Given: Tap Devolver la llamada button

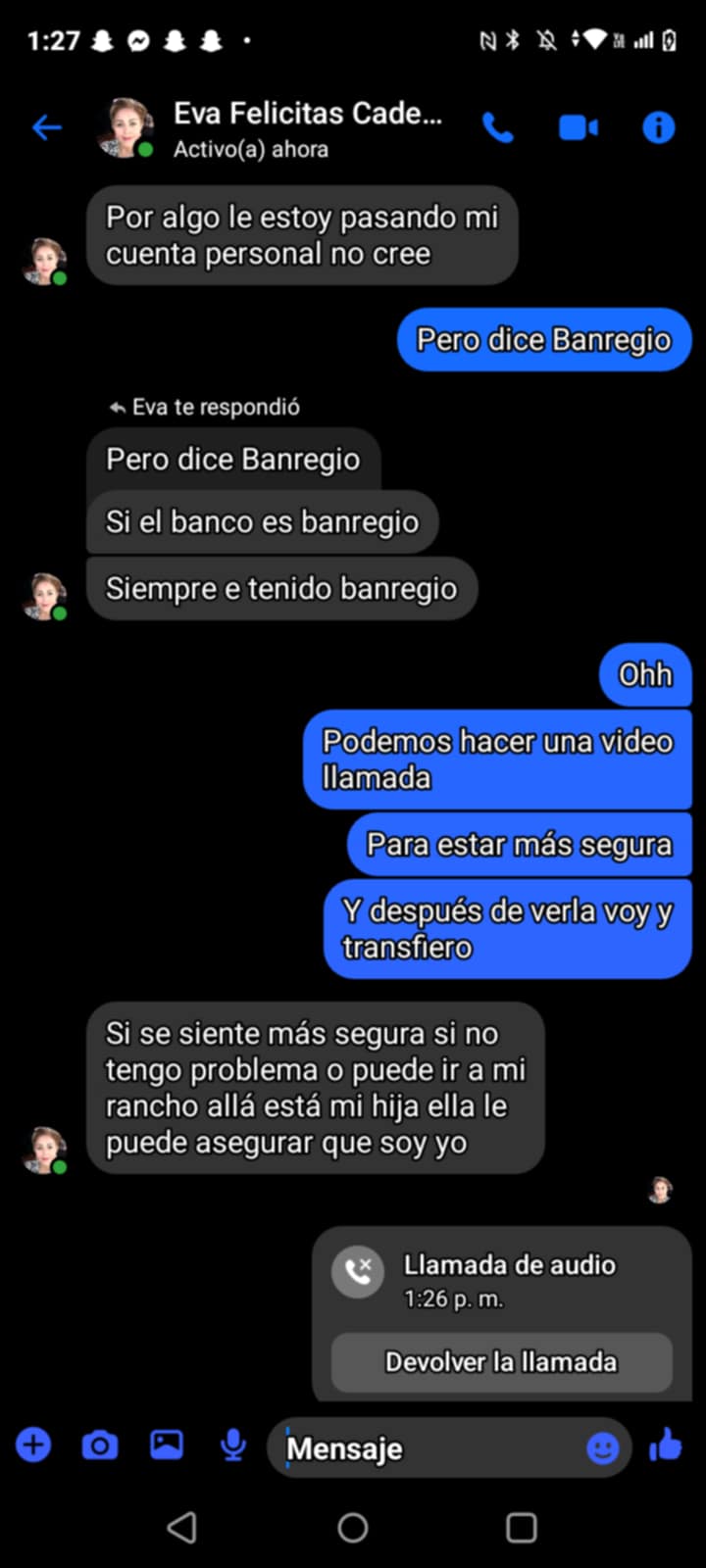Looking at the screenshot, I should (501, 1362).
